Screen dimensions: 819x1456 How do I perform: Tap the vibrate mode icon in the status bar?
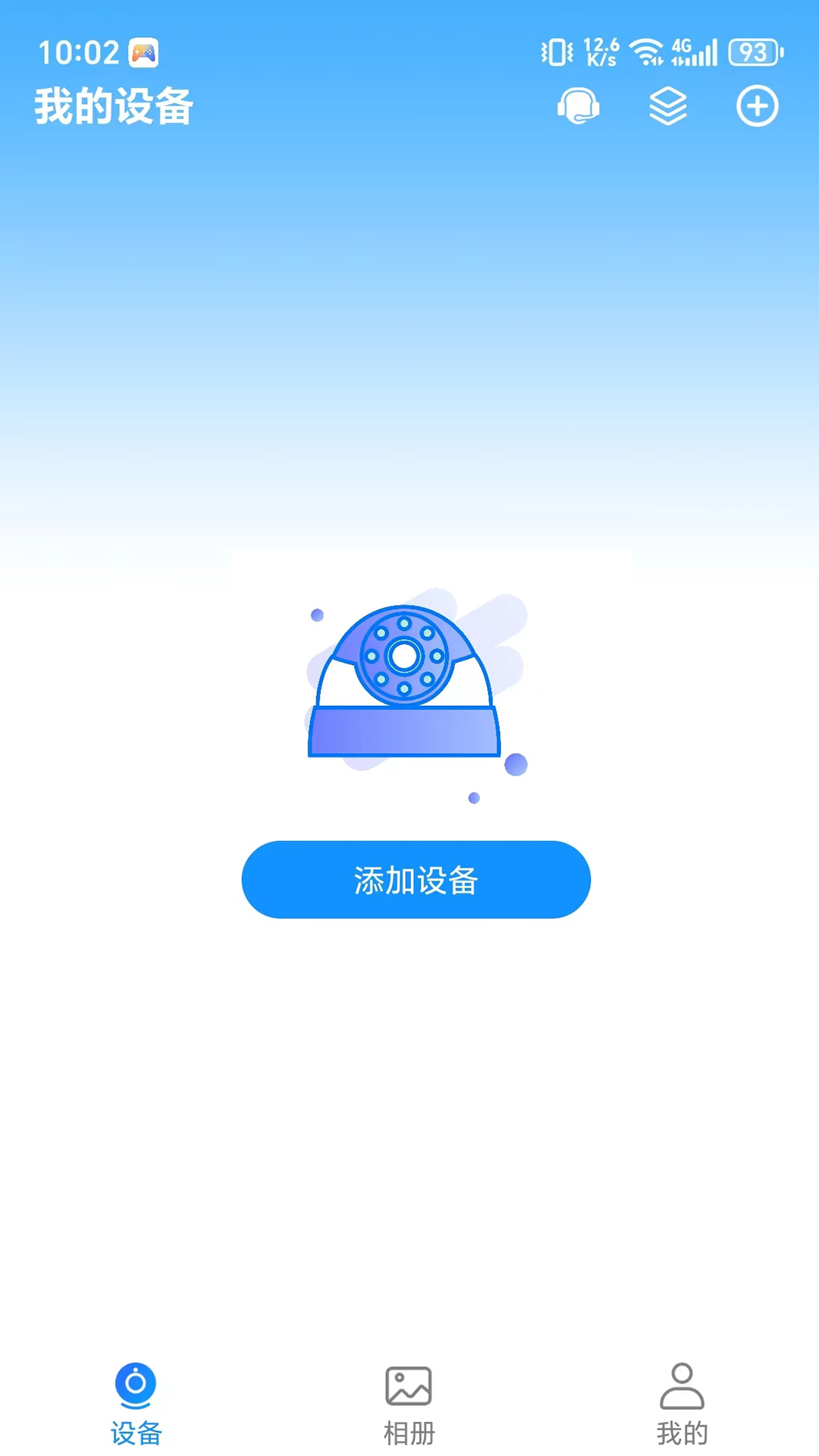coord(557,52)
